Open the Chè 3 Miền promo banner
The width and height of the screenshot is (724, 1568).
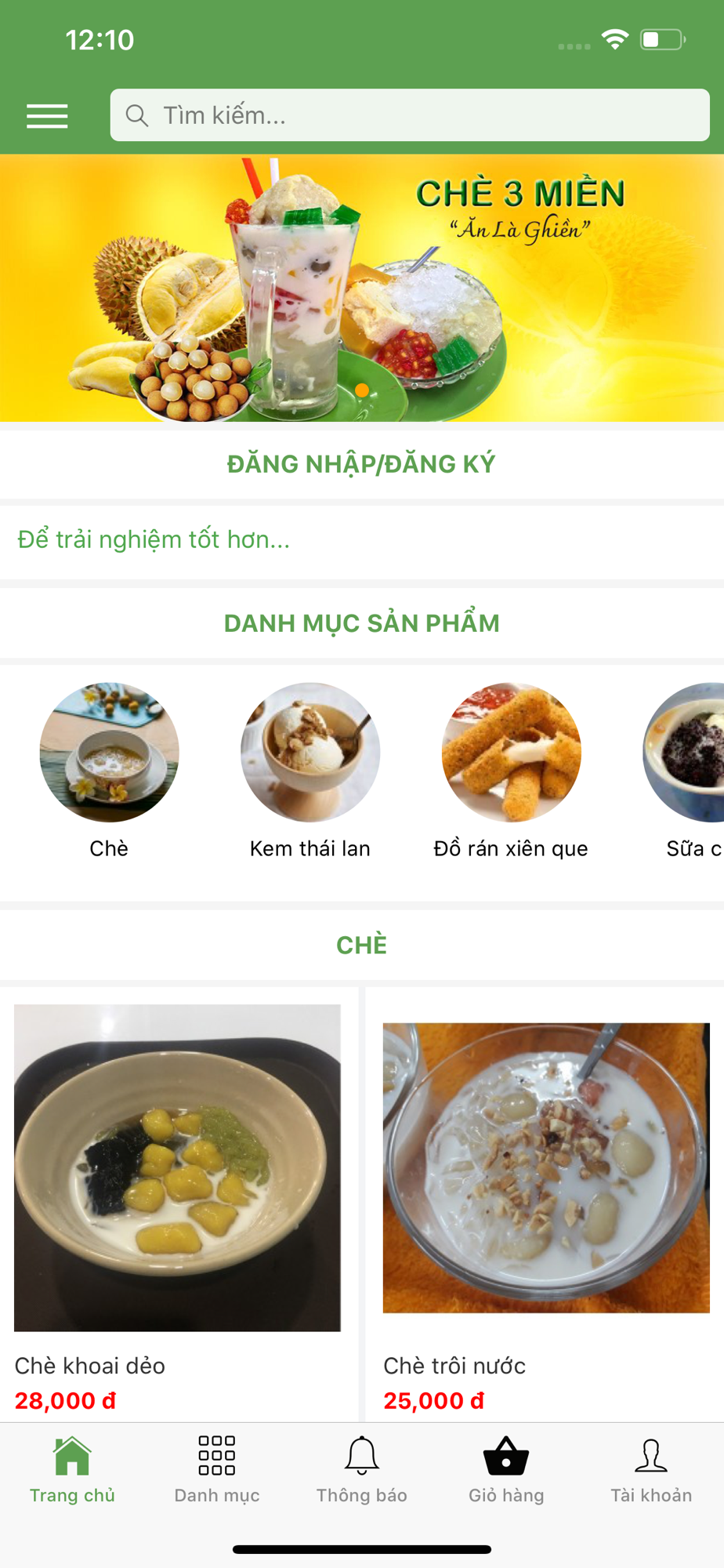click(x=362, y=288)
